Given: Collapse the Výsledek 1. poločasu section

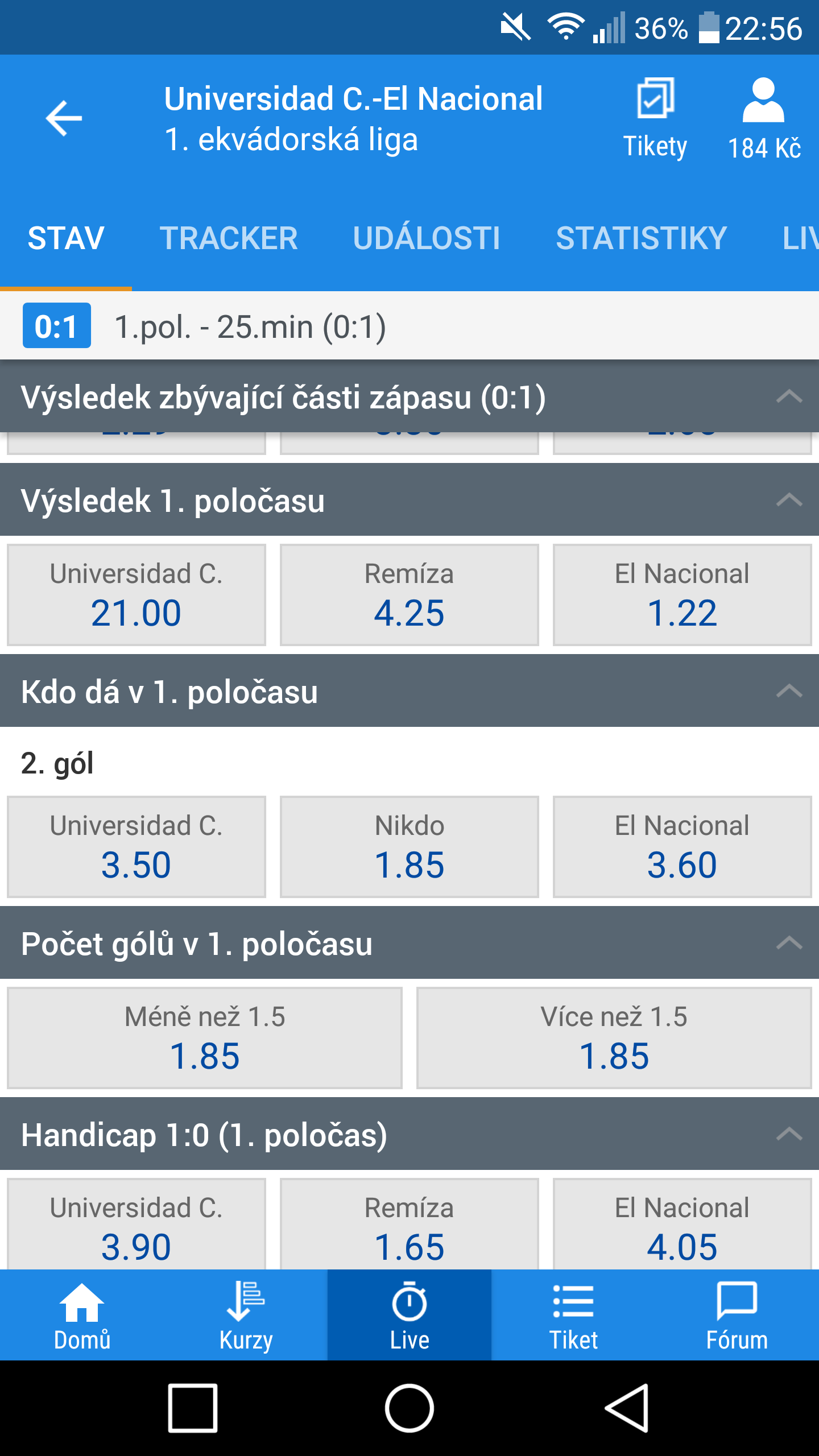Looking at the screenshot, I should tap(789, 500).
